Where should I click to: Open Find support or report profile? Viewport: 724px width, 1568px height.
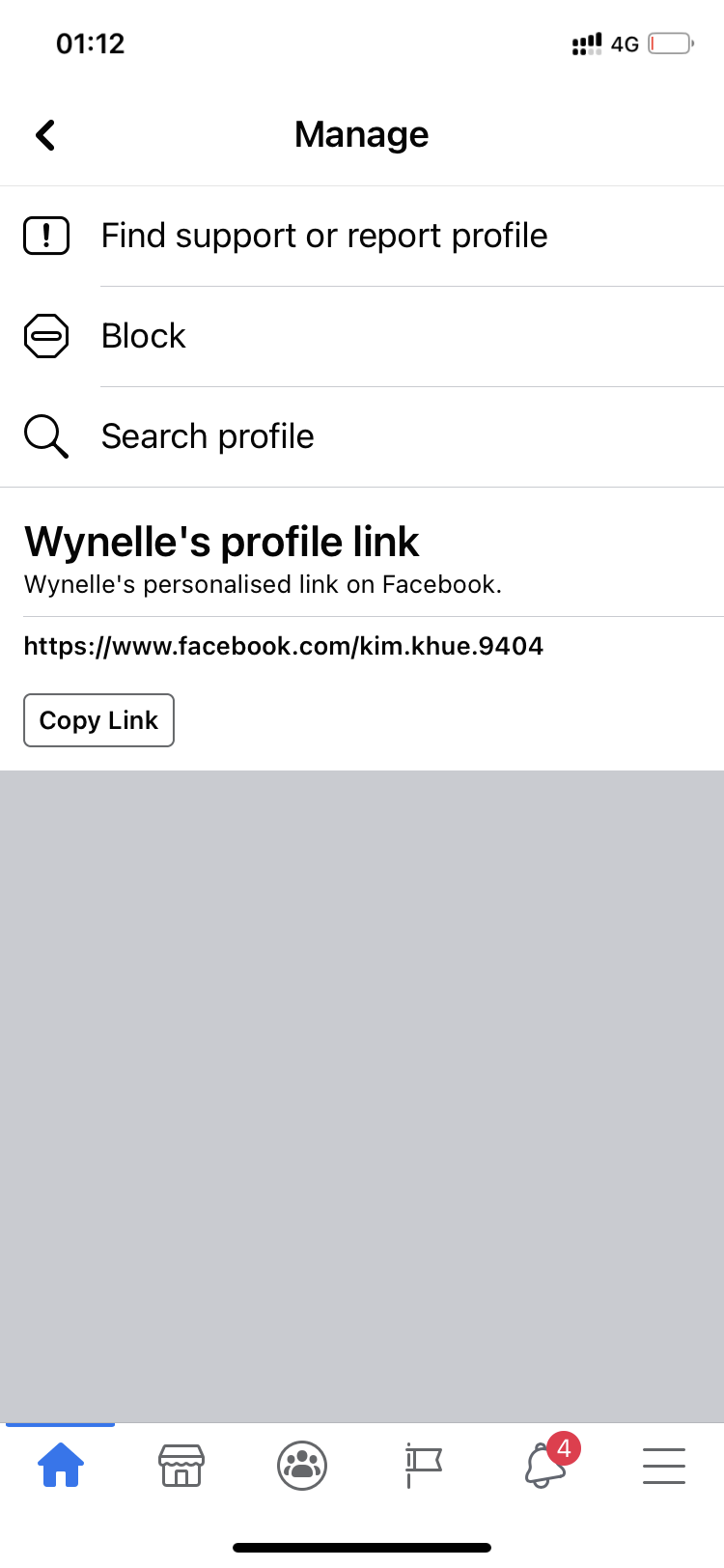(324, 236)
